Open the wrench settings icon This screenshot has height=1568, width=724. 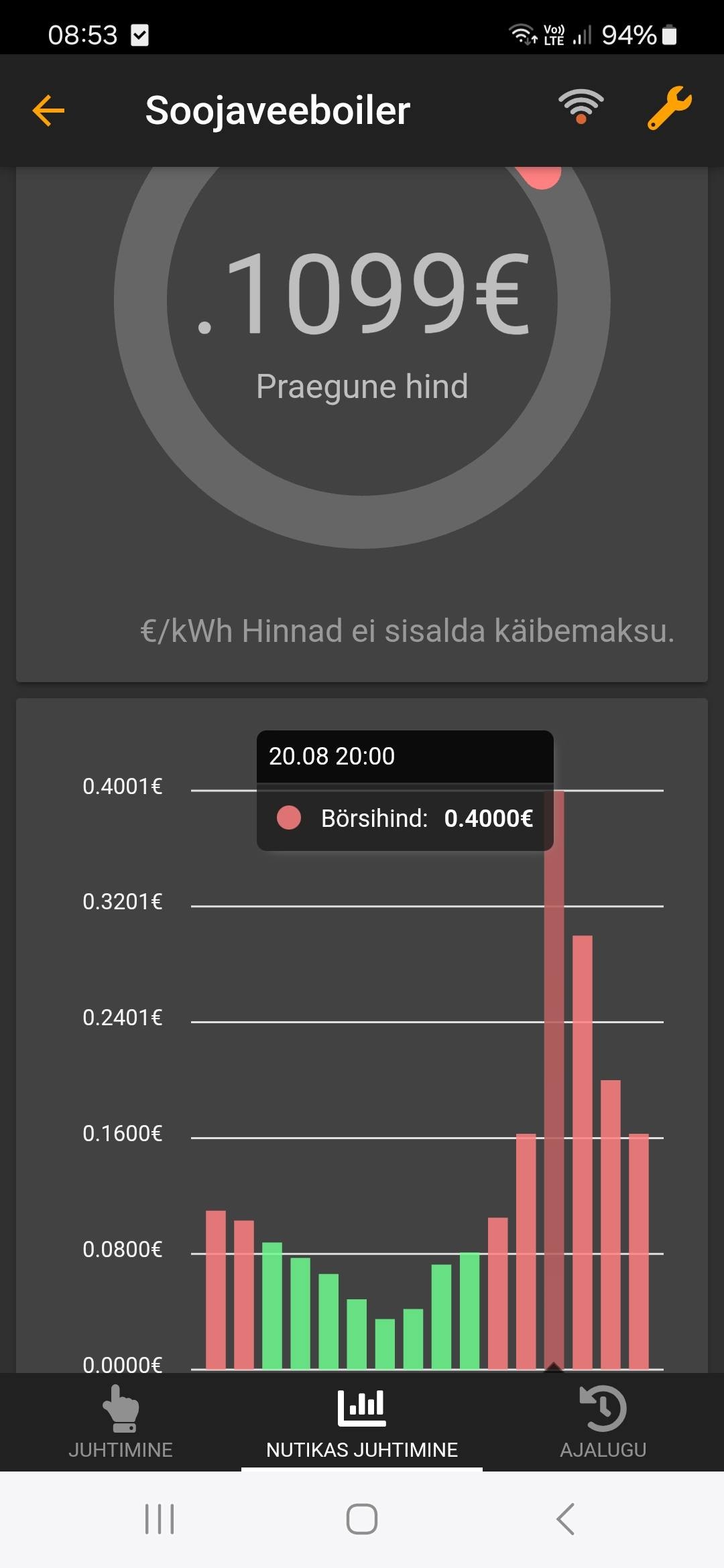pos(669,109)
